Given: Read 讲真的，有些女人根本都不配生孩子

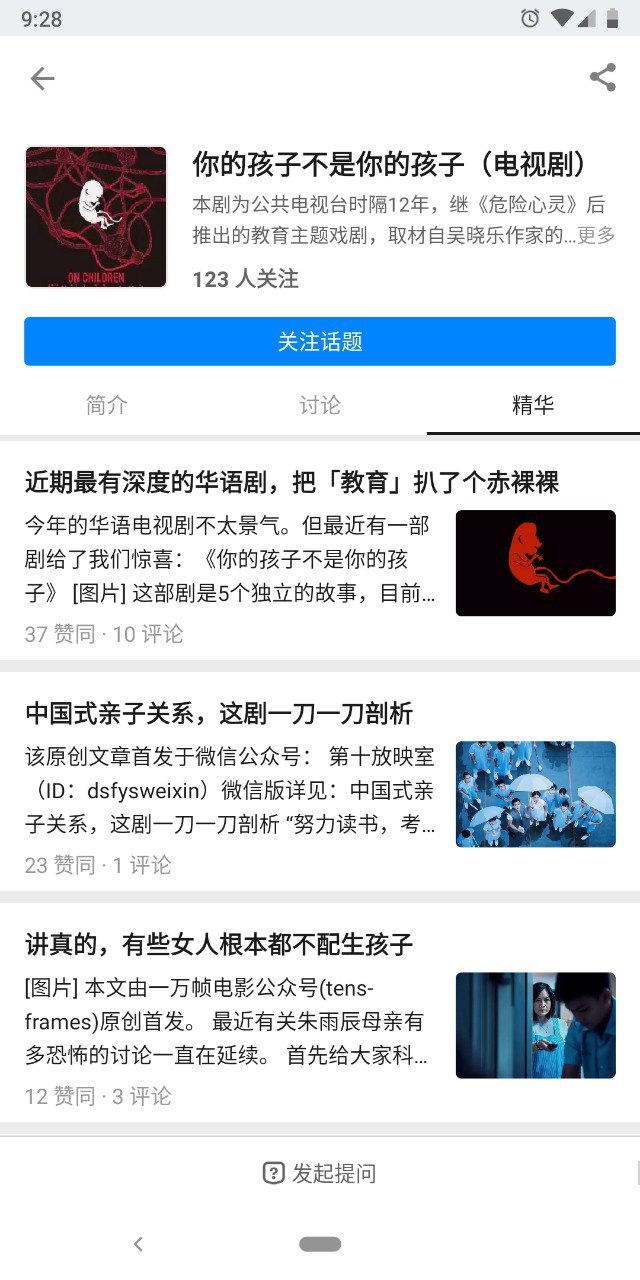Looking at the screenshot, I should point(219,945).
